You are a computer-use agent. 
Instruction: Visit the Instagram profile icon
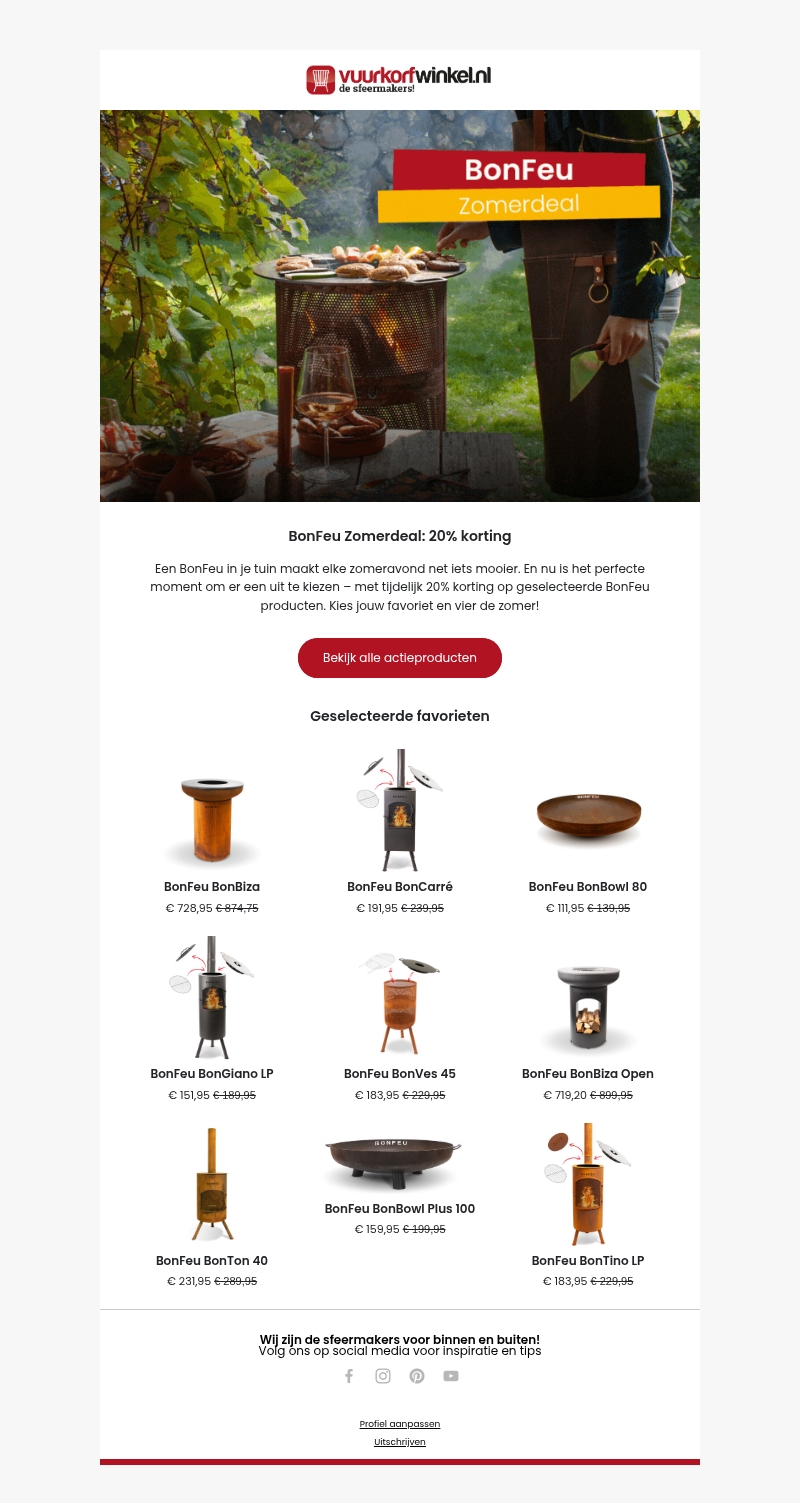pyautogui.click(x=383, y=1376)
